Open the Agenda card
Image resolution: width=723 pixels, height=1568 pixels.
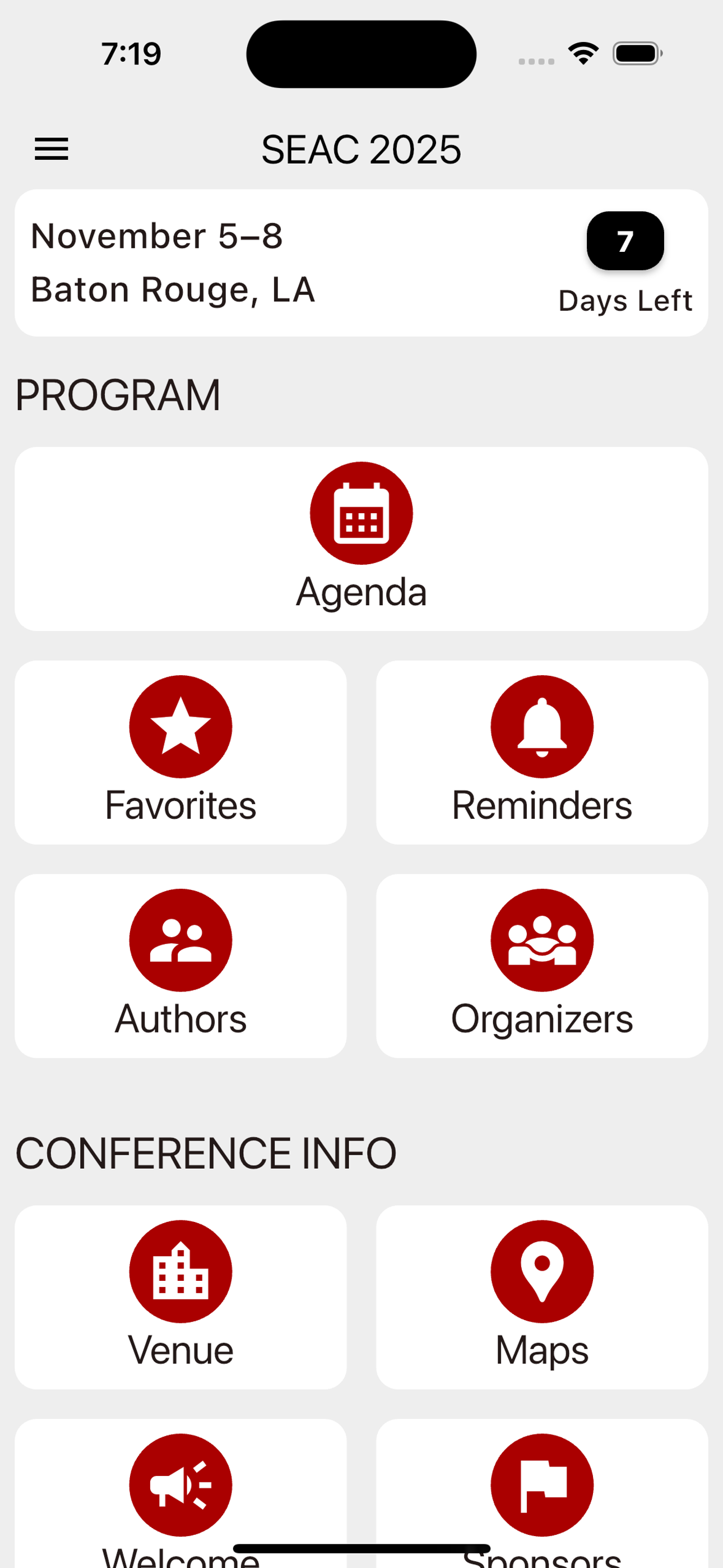(361, 539)
